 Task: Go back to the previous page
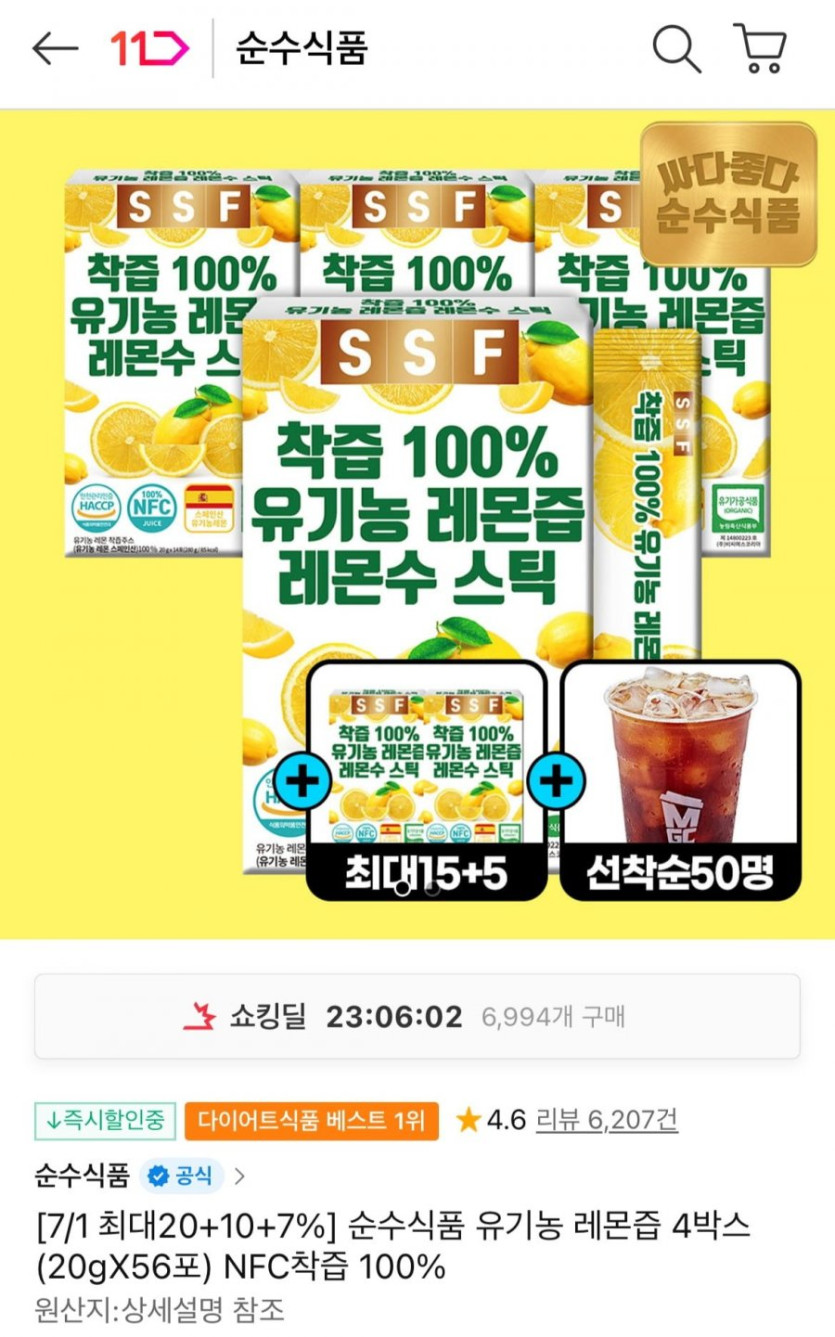tap(54, 48)
